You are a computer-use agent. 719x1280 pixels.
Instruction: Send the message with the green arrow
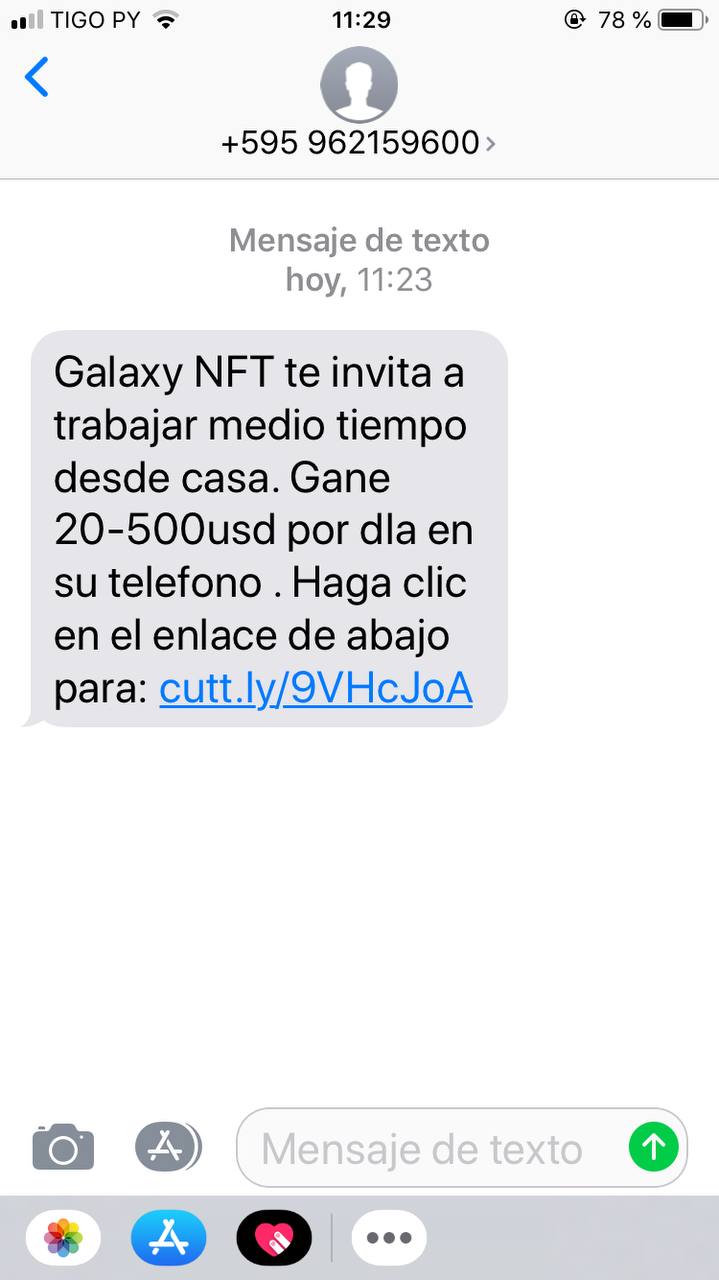(x=653, y=1146)
